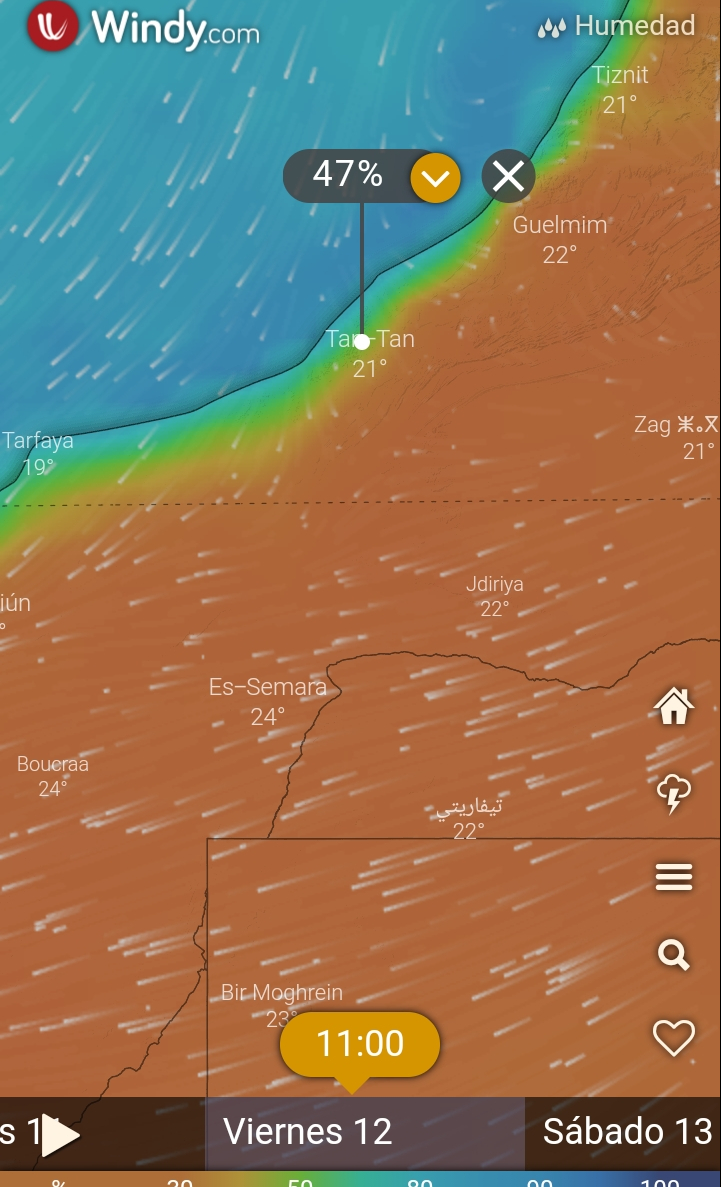This screenshot has width=721, height=1187.
Task: Tap the Windy.com logo
Action: [145, 27]
